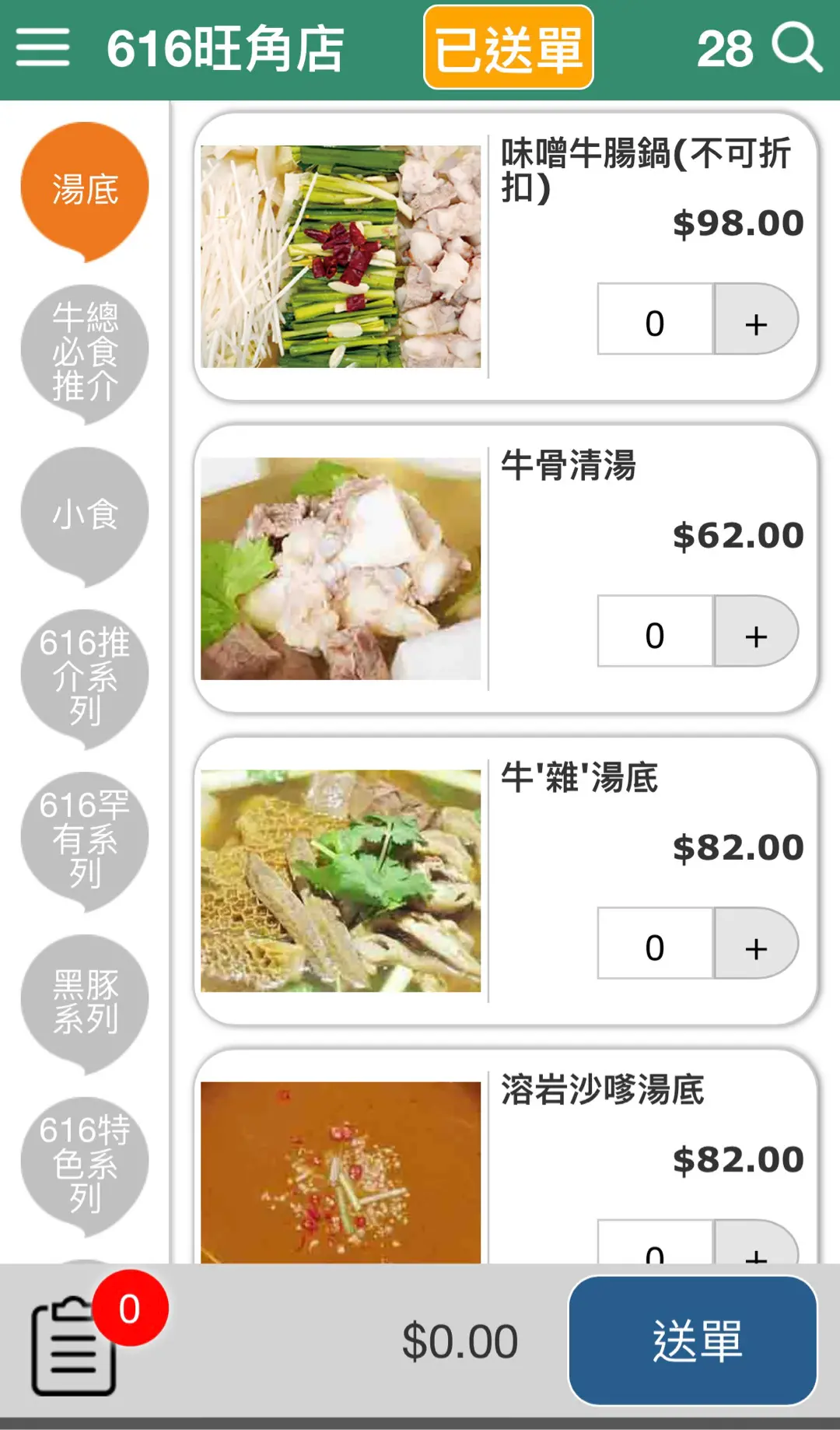840x1430 pixels.
Task: Go to the 黑豚系列 category
Action: coord(85,1001)
